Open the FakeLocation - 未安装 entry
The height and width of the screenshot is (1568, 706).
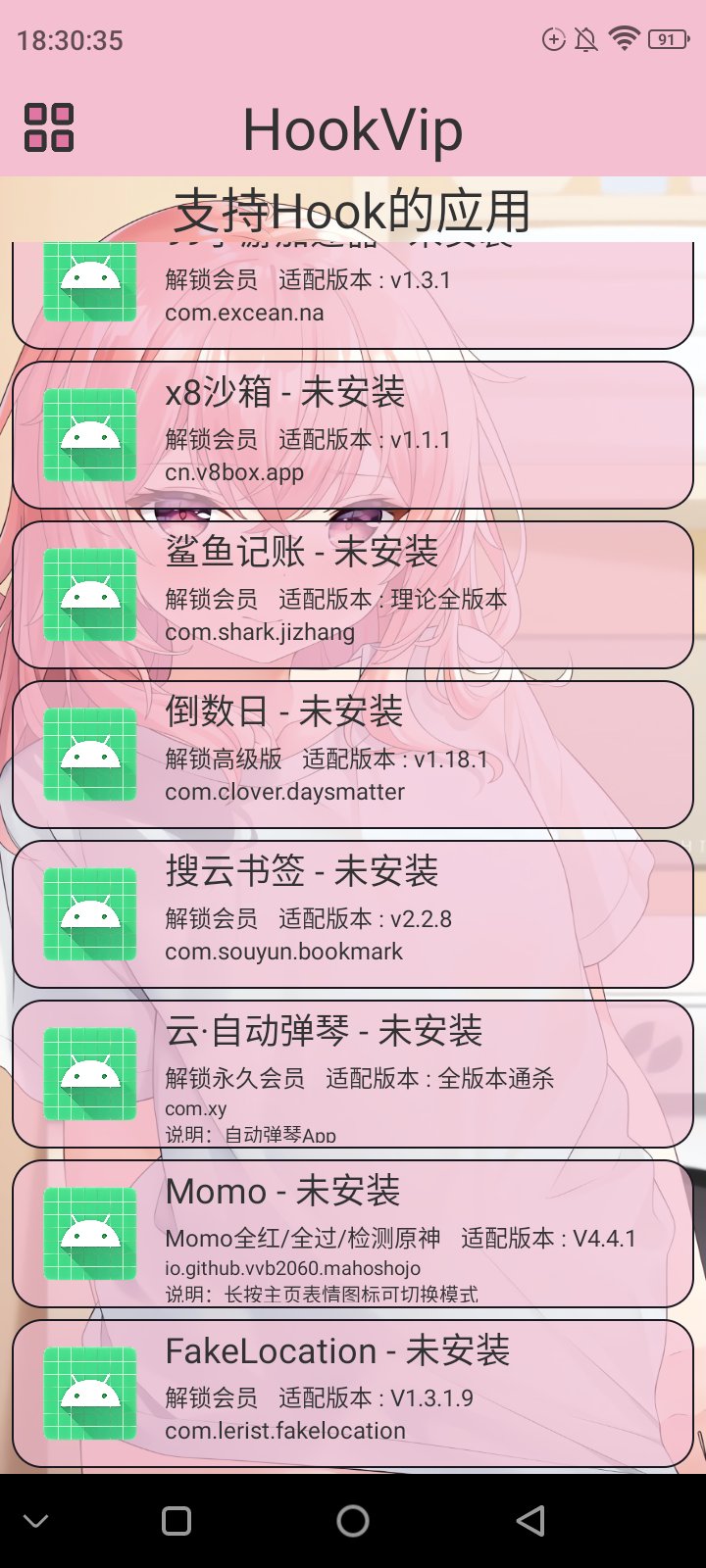(353, 1392)
